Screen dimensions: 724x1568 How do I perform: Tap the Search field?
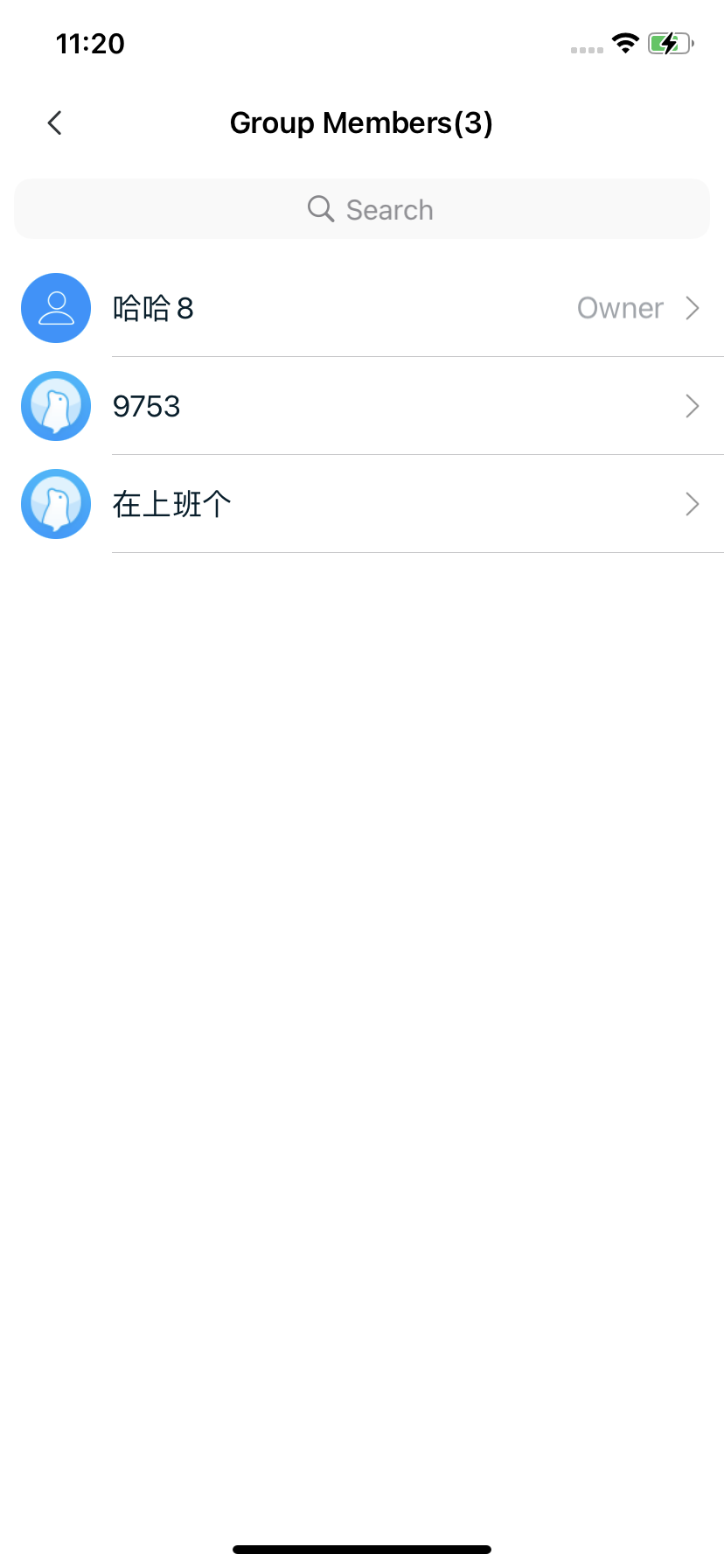[x=362, y=209]
